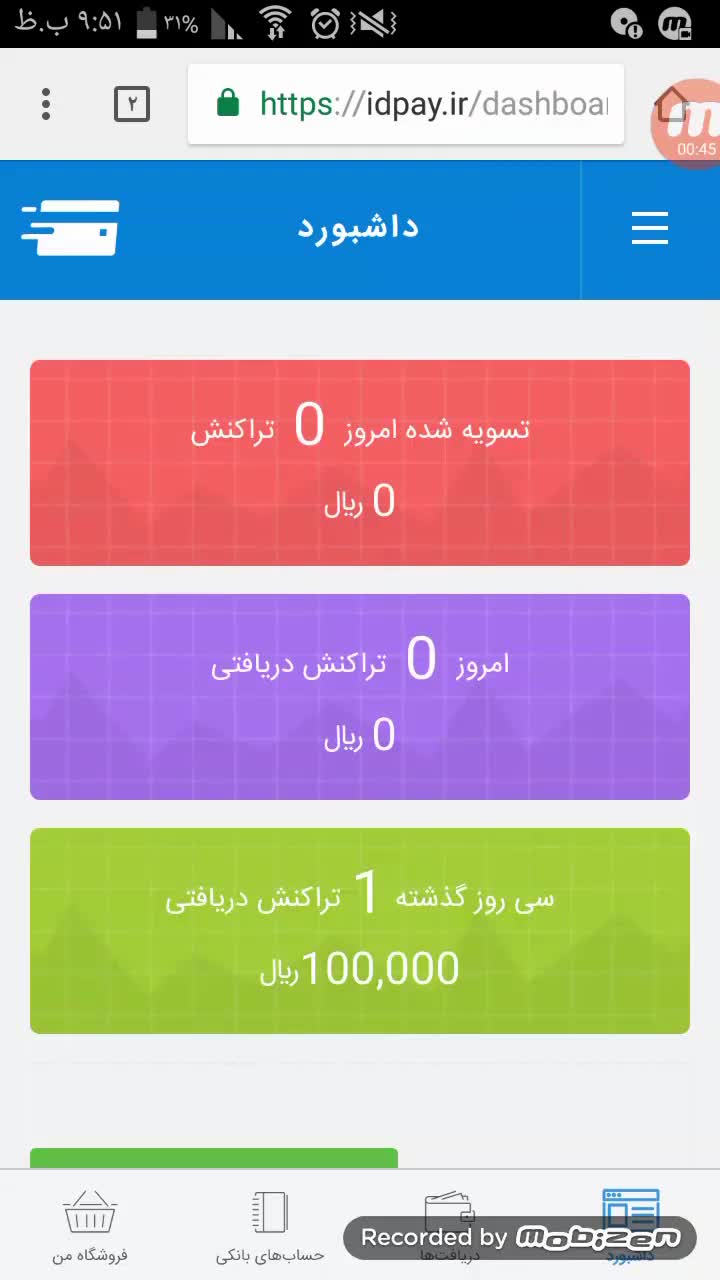Viewport: 720px width, 1280px height.
Task: Switch to the فروشگاه من tab
Action: pyautogui.click(x=90, y=1225)
